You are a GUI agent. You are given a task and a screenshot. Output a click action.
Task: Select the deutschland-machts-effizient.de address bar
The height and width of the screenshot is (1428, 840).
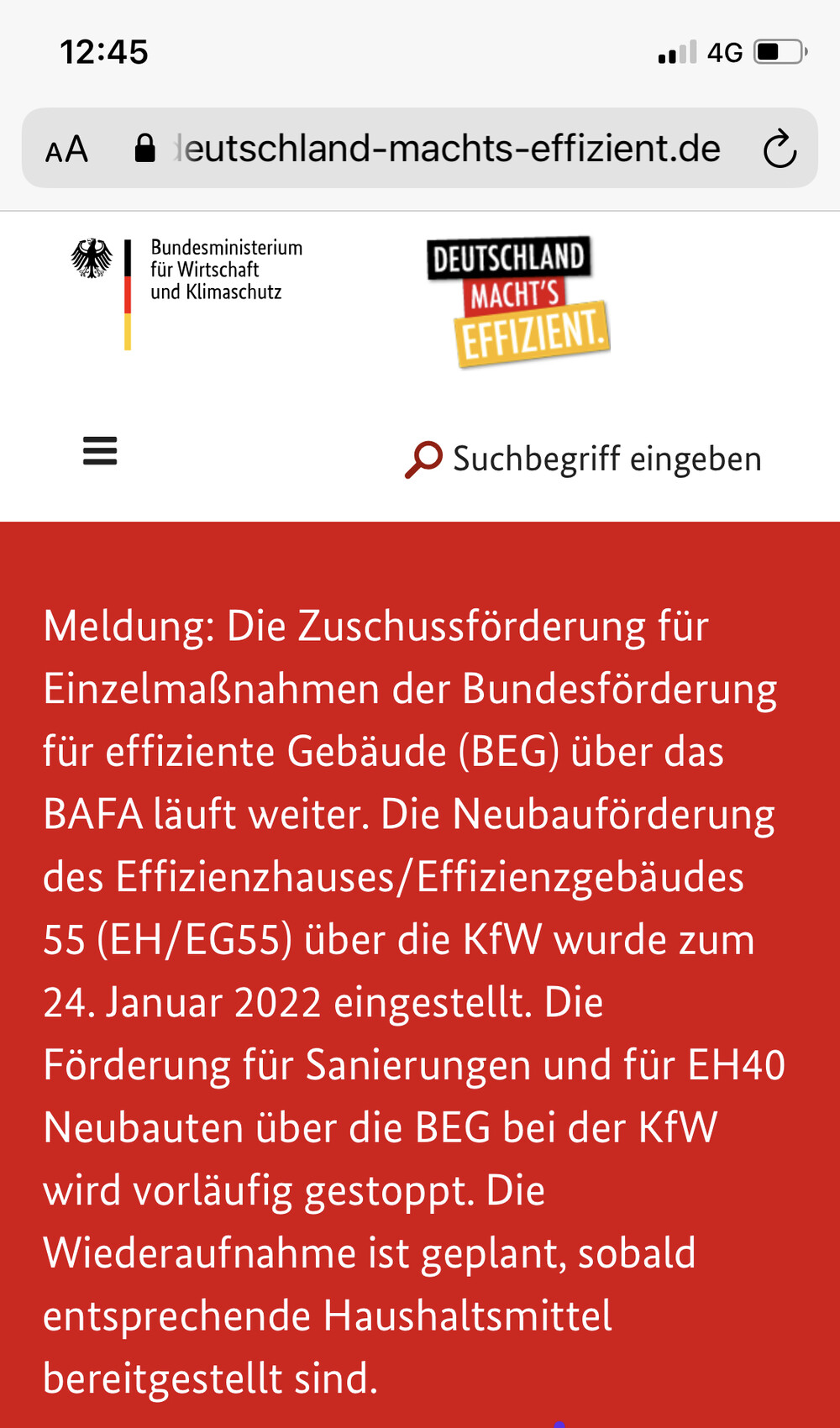445,149
